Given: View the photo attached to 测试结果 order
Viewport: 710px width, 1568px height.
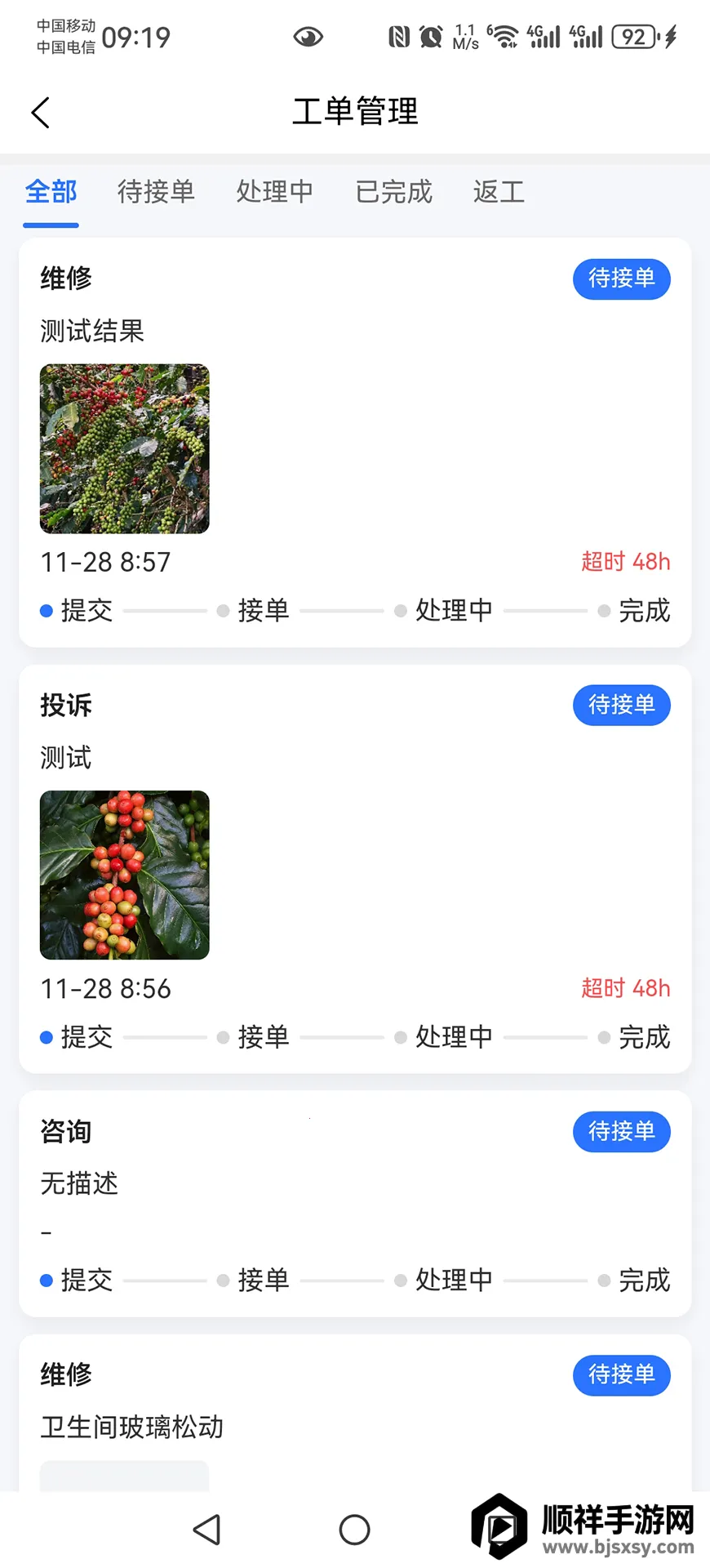Looking at the screenshot, I should (x=125, y=449).
